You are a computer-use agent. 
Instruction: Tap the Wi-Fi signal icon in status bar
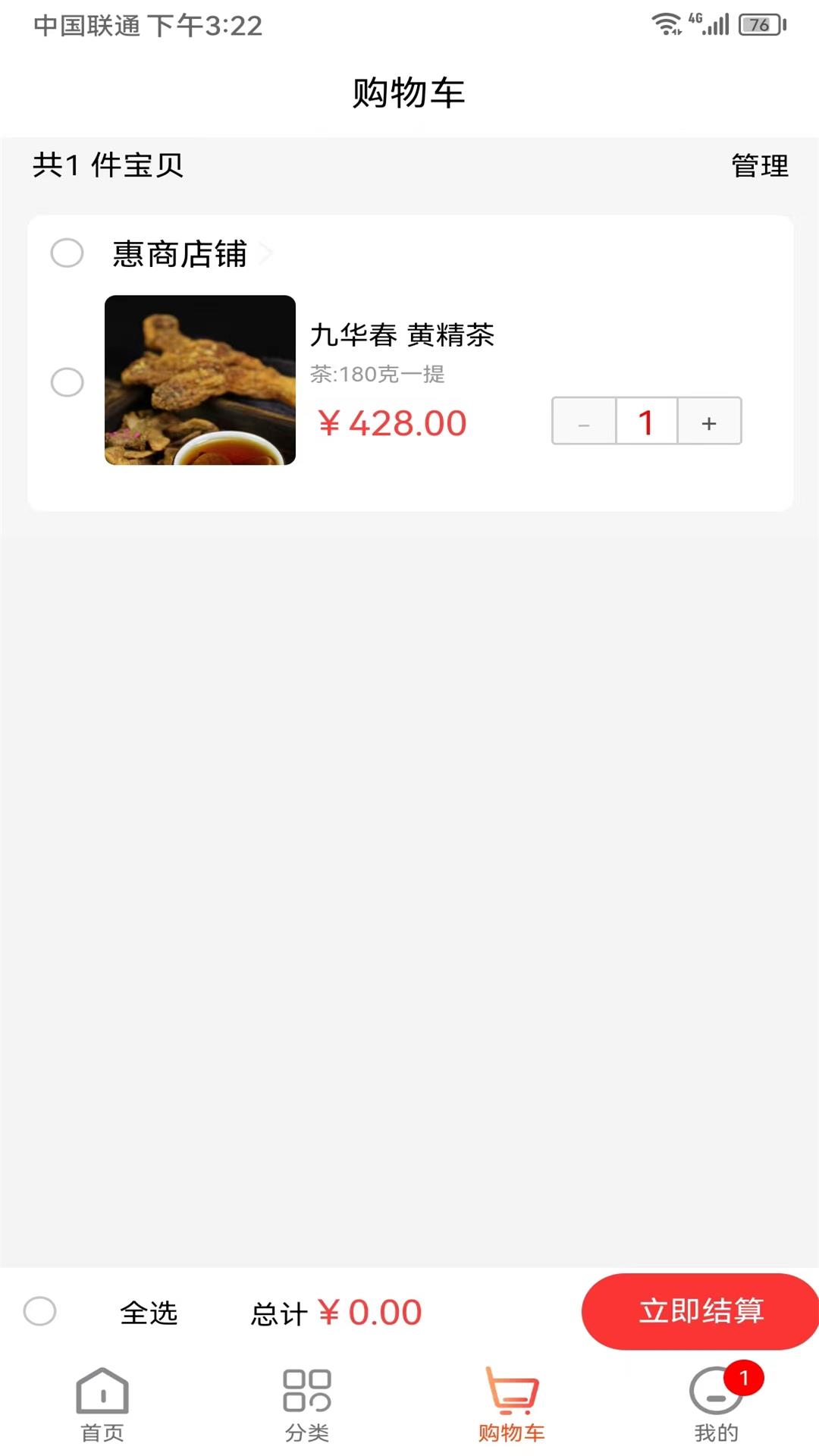pyautogui.click(x=666, y=23)
